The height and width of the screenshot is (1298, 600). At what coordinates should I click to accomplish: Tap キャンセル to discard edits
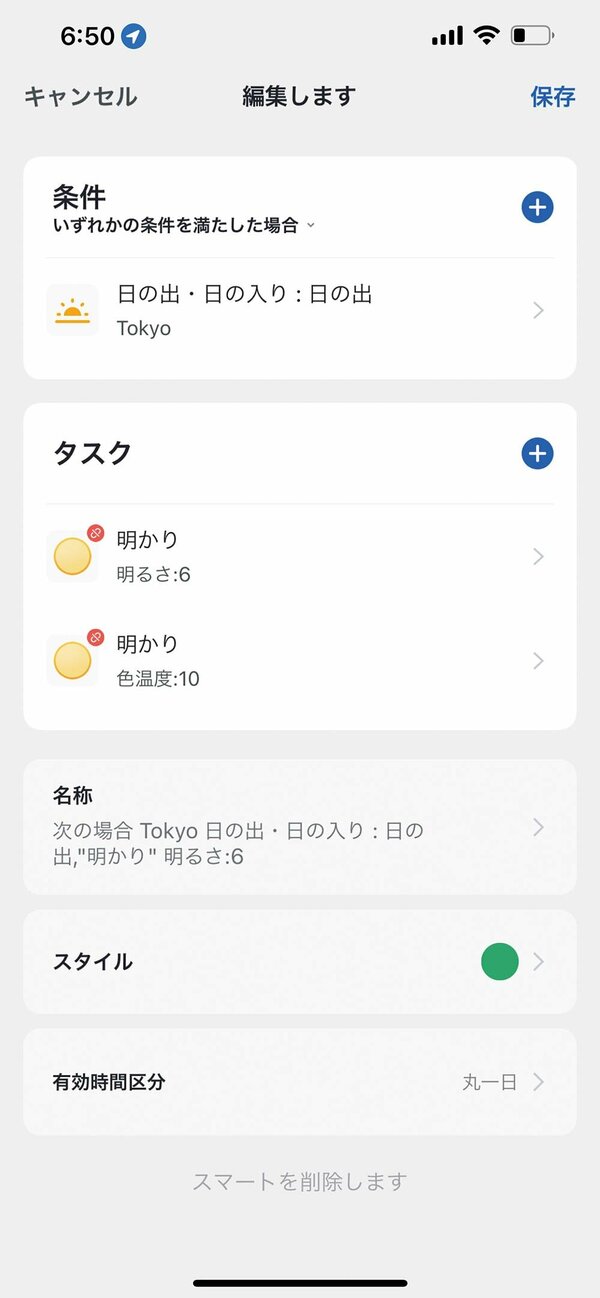(x=80, y=97)
